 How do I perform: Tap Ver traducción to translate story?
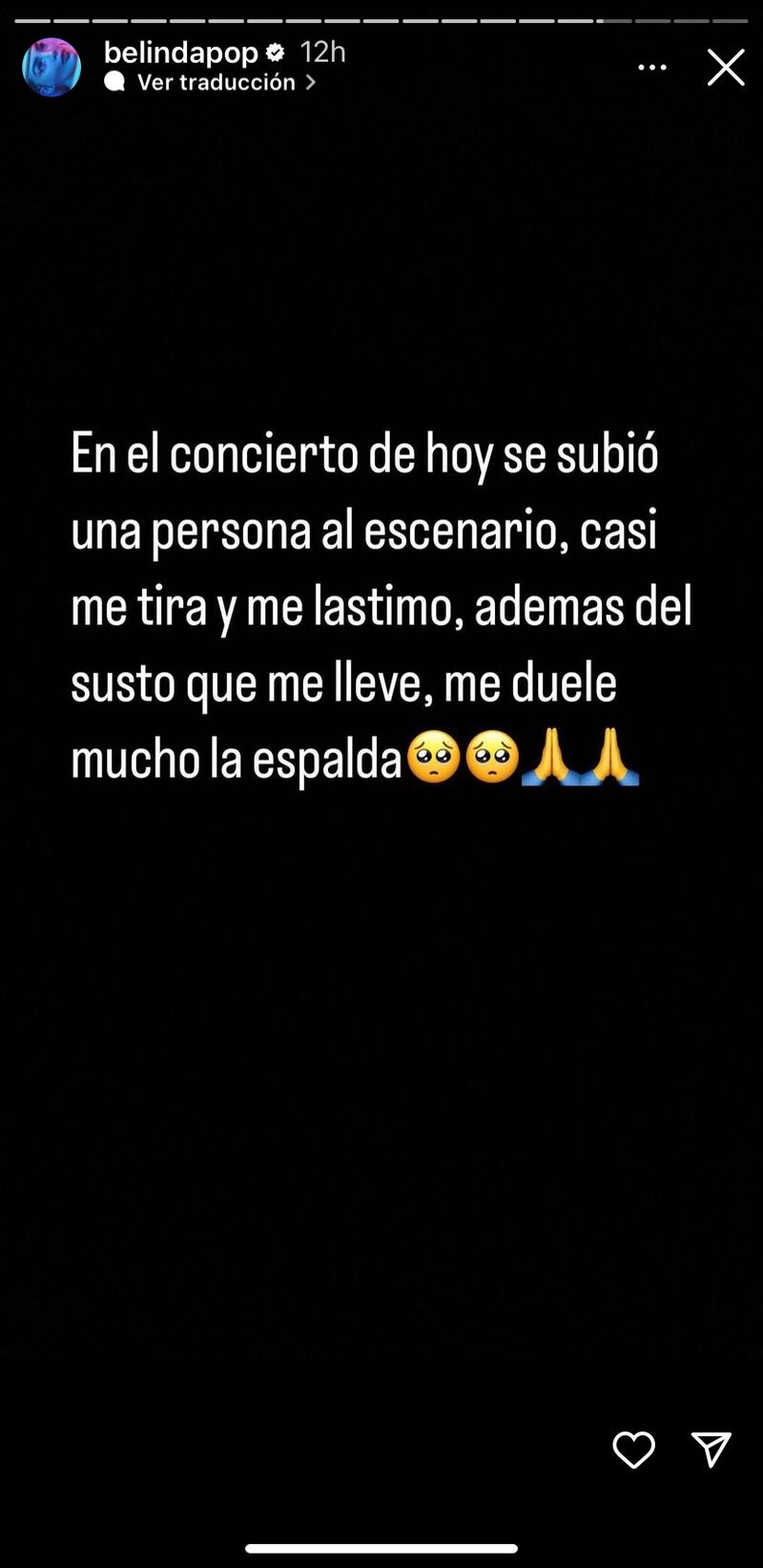click(216, 83)
